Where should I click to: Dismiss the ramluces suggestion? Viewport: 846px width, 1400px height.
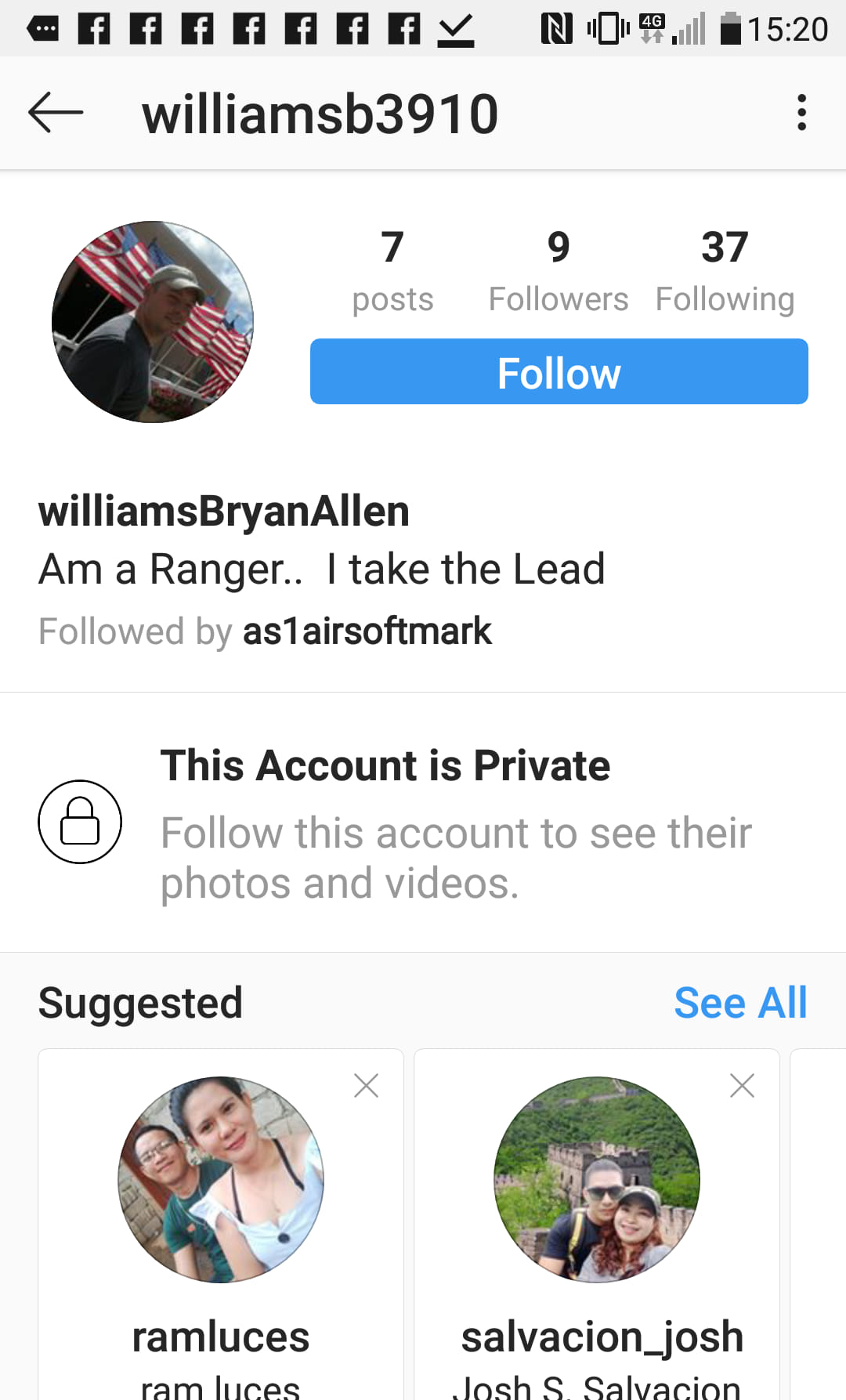pos(366,1086)
